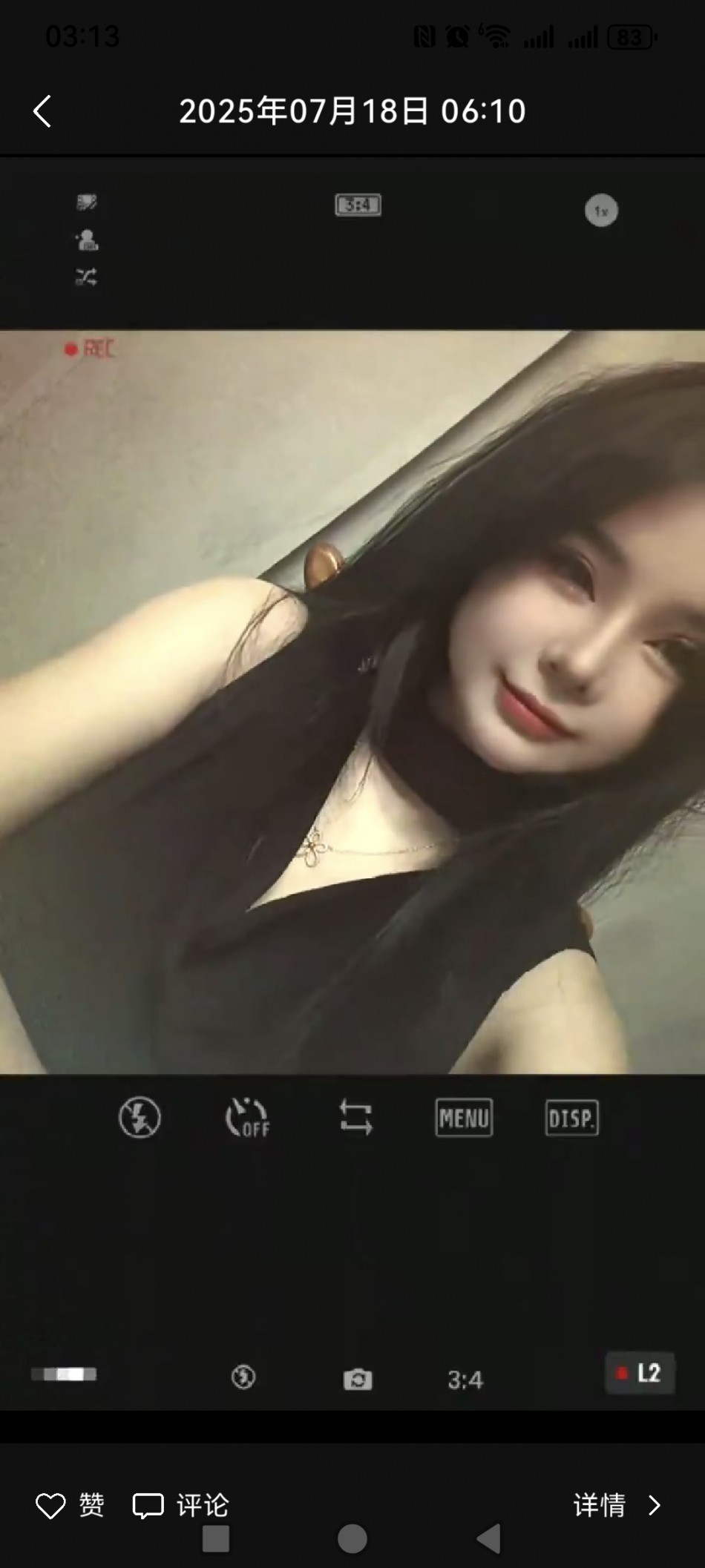Go back from the photo viewer
The image size is (705, 1568).
42,111
